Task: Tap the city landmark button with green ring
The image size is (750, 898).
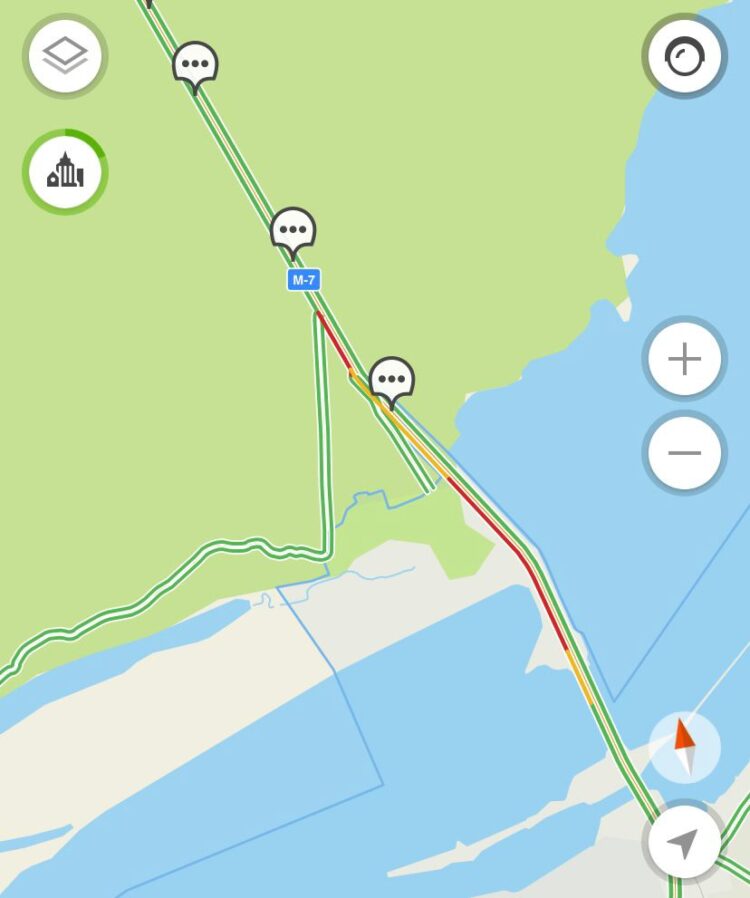Action: pos(65,173)
